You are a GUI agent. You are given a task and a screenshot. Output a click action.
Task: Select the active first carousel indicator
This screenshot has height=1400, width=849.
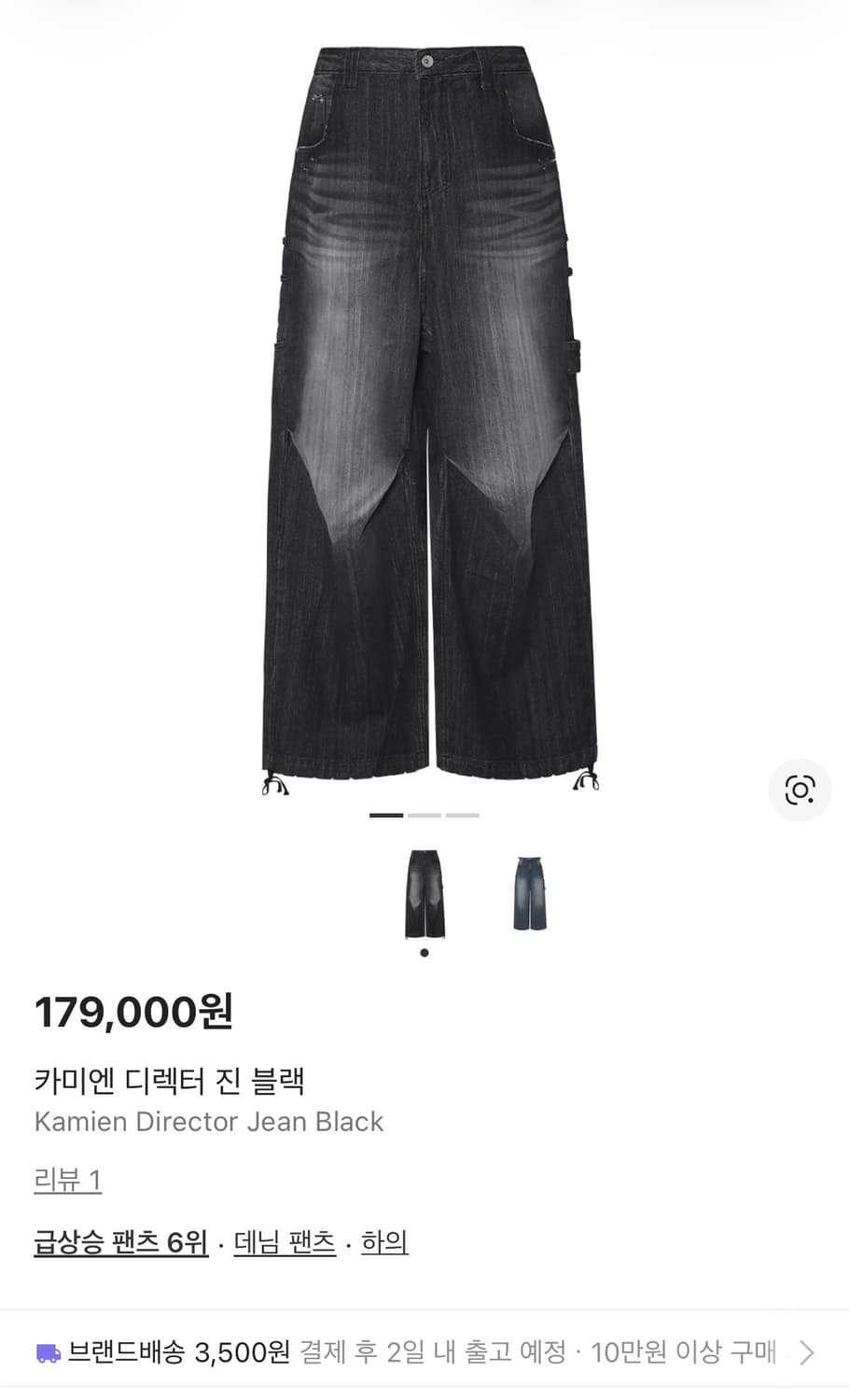[x=387, y=815]
